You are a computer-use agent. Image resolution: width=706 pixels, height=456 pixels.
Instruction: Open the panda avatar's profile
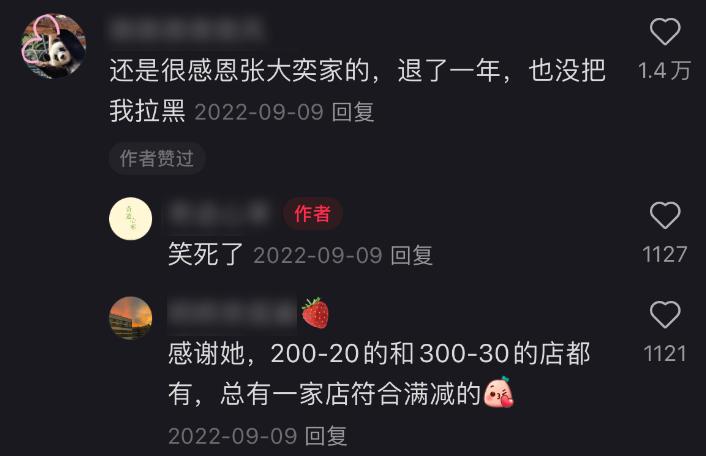(53, 47)
